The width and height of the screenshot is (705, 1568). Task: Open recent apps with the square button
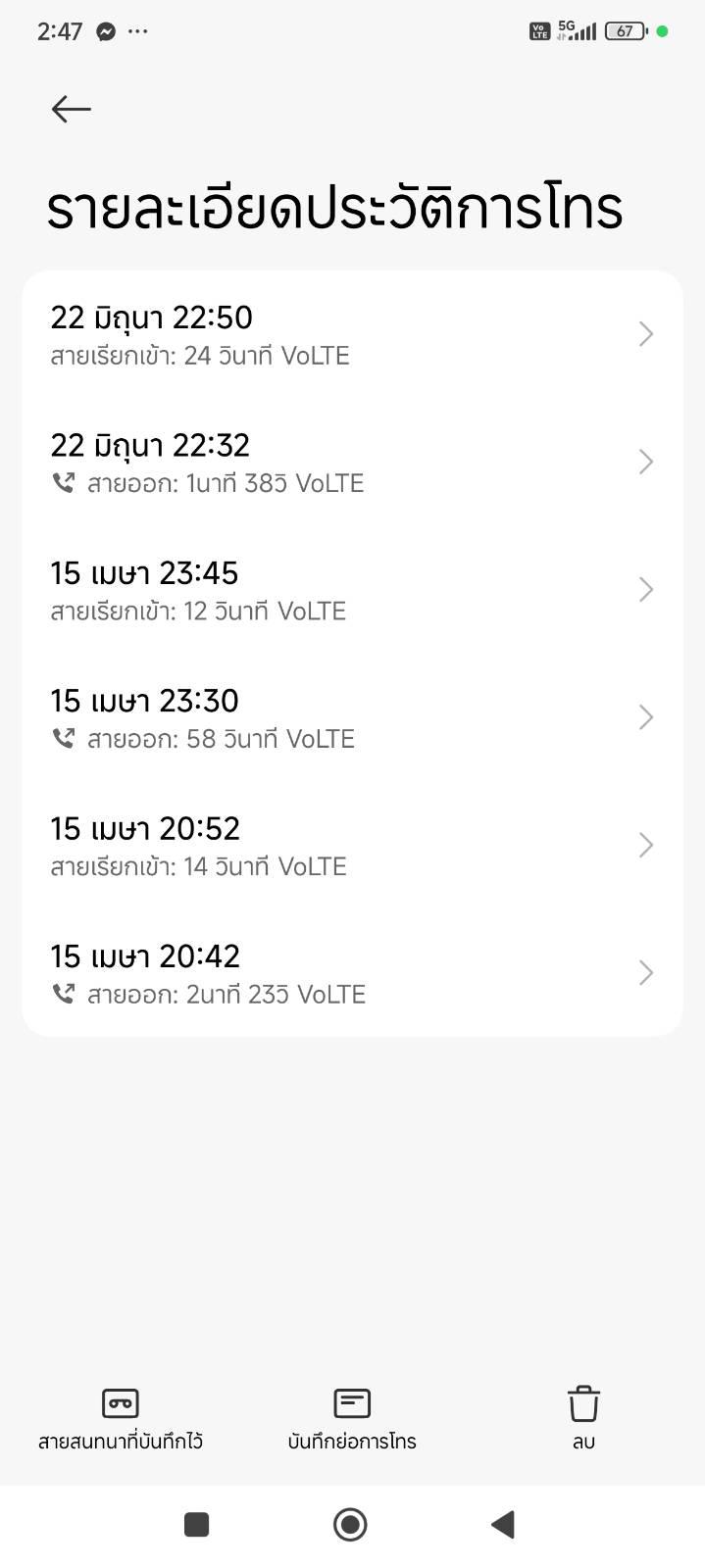[x=197, y=1524]
